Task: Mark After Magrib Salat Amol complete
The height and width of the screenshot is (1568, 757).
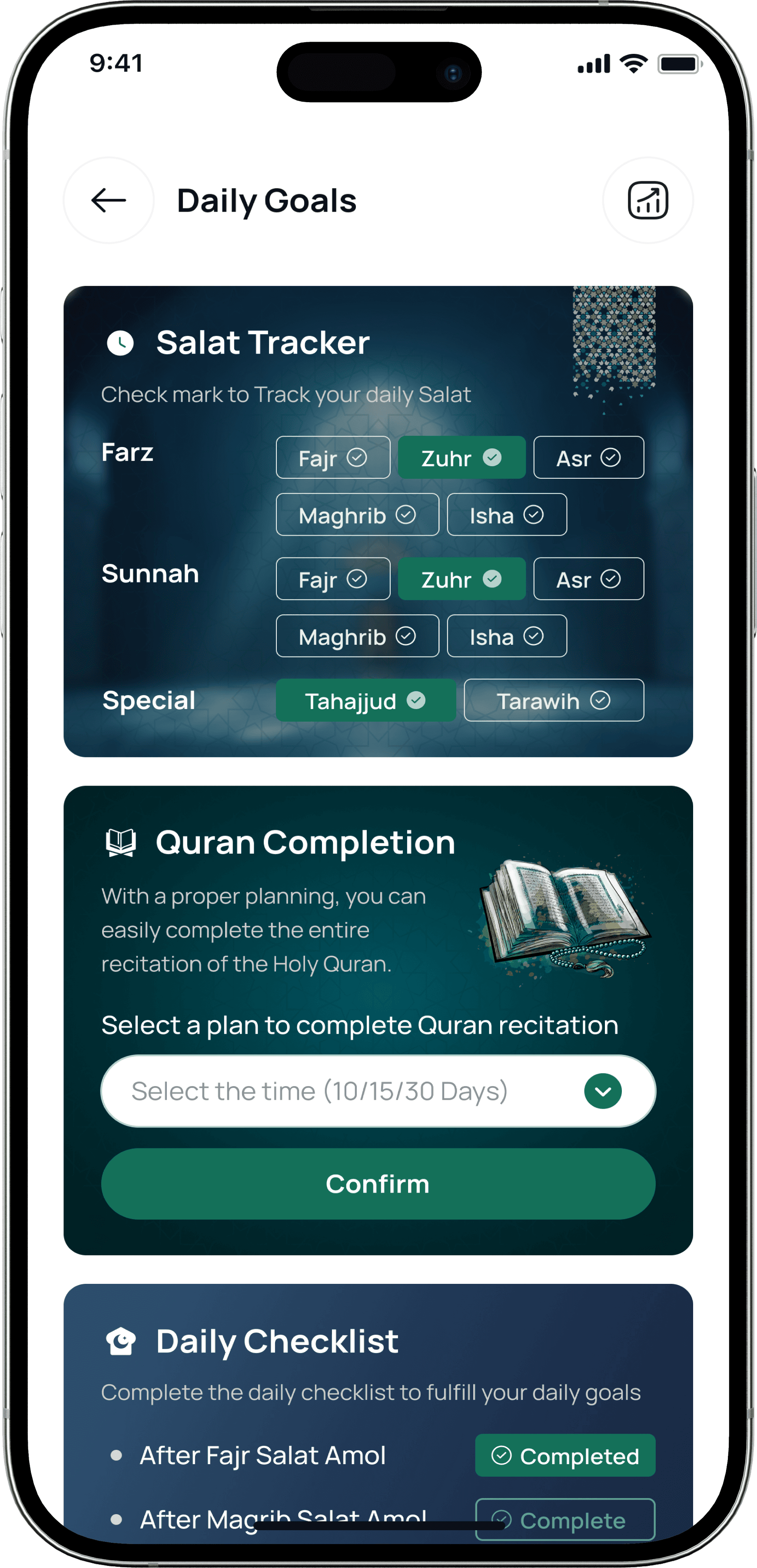Action: tap(564, 1519)
